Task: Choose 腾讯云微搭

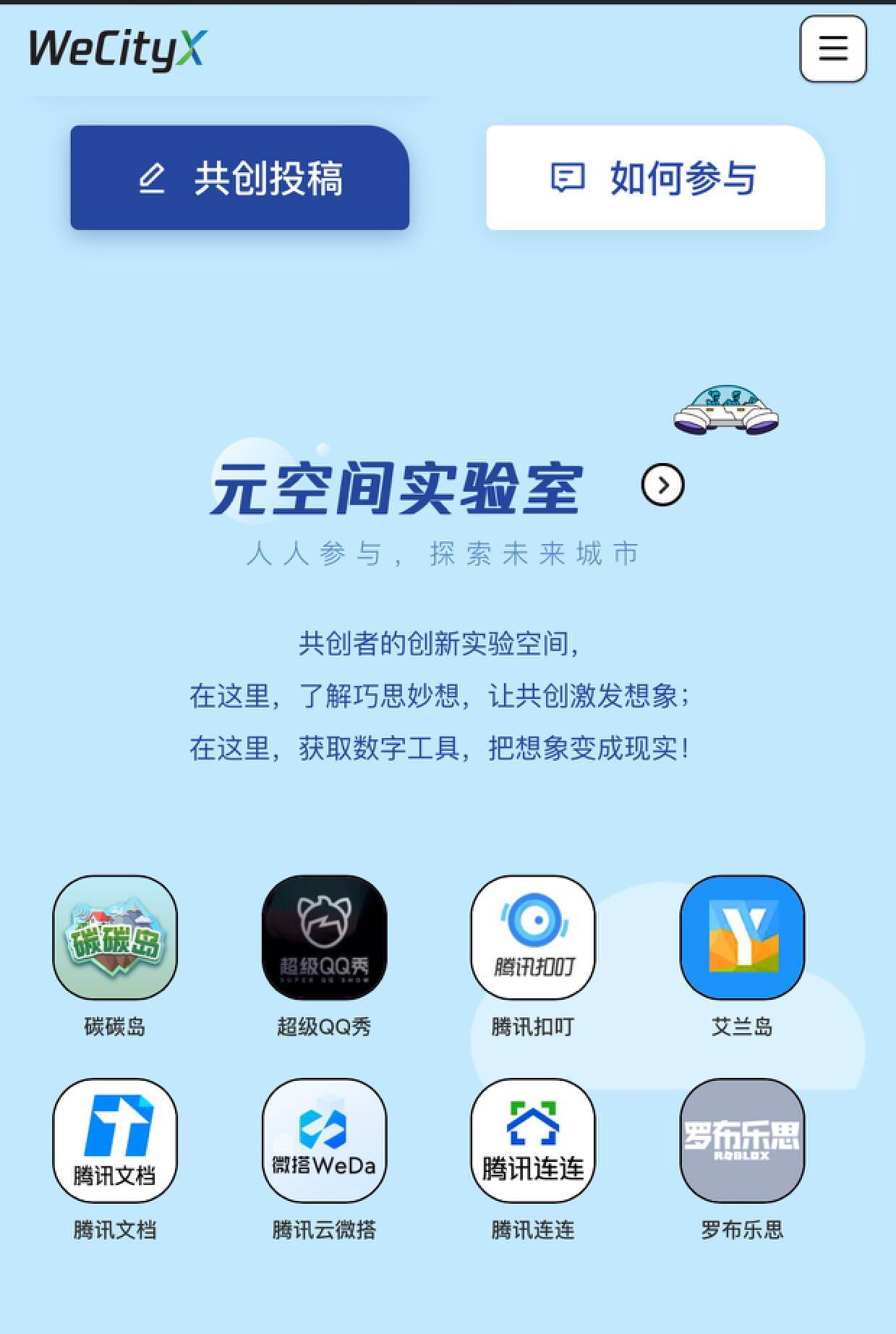Action: click(324, 1141)
